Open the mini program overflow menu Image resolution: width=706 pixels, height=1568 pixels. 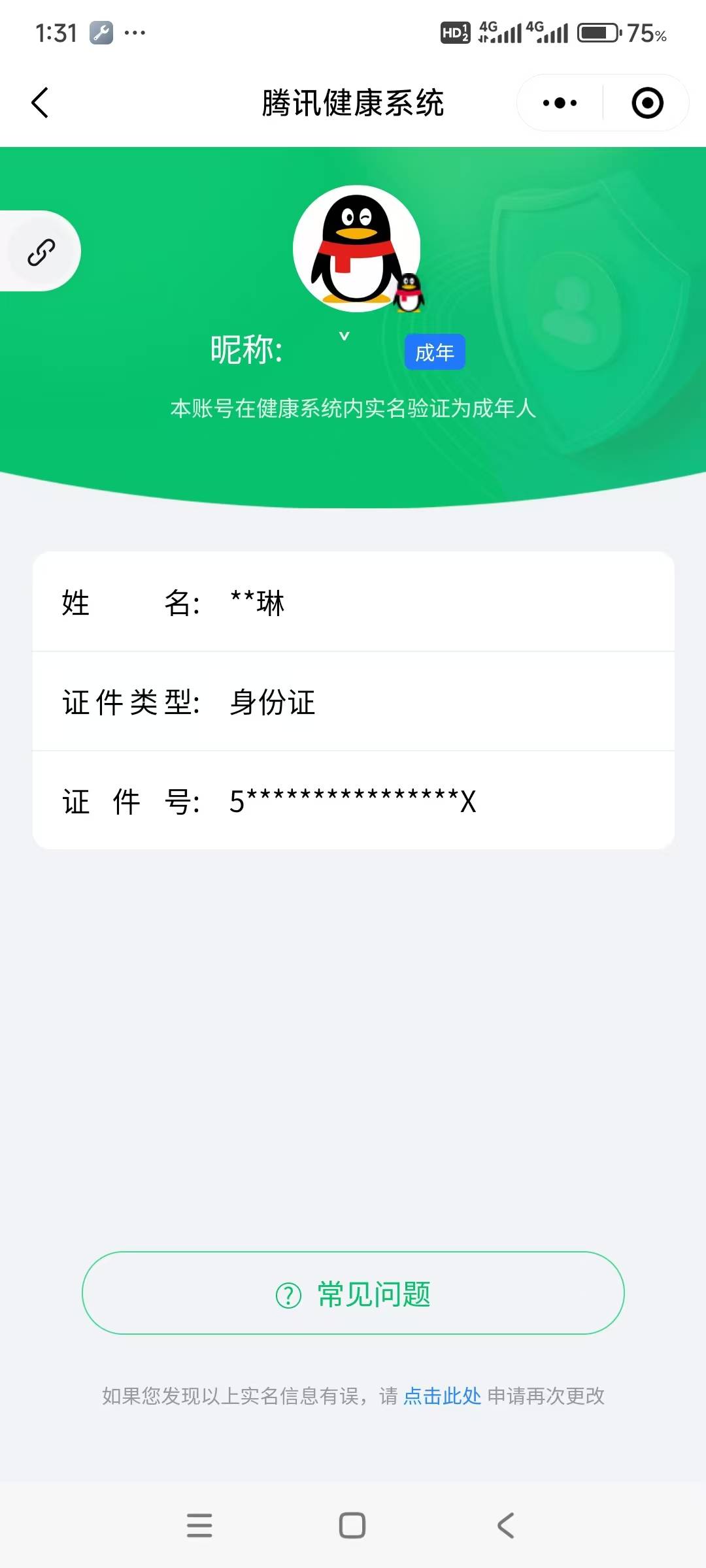pyautogui.click(x=560, y=103)
